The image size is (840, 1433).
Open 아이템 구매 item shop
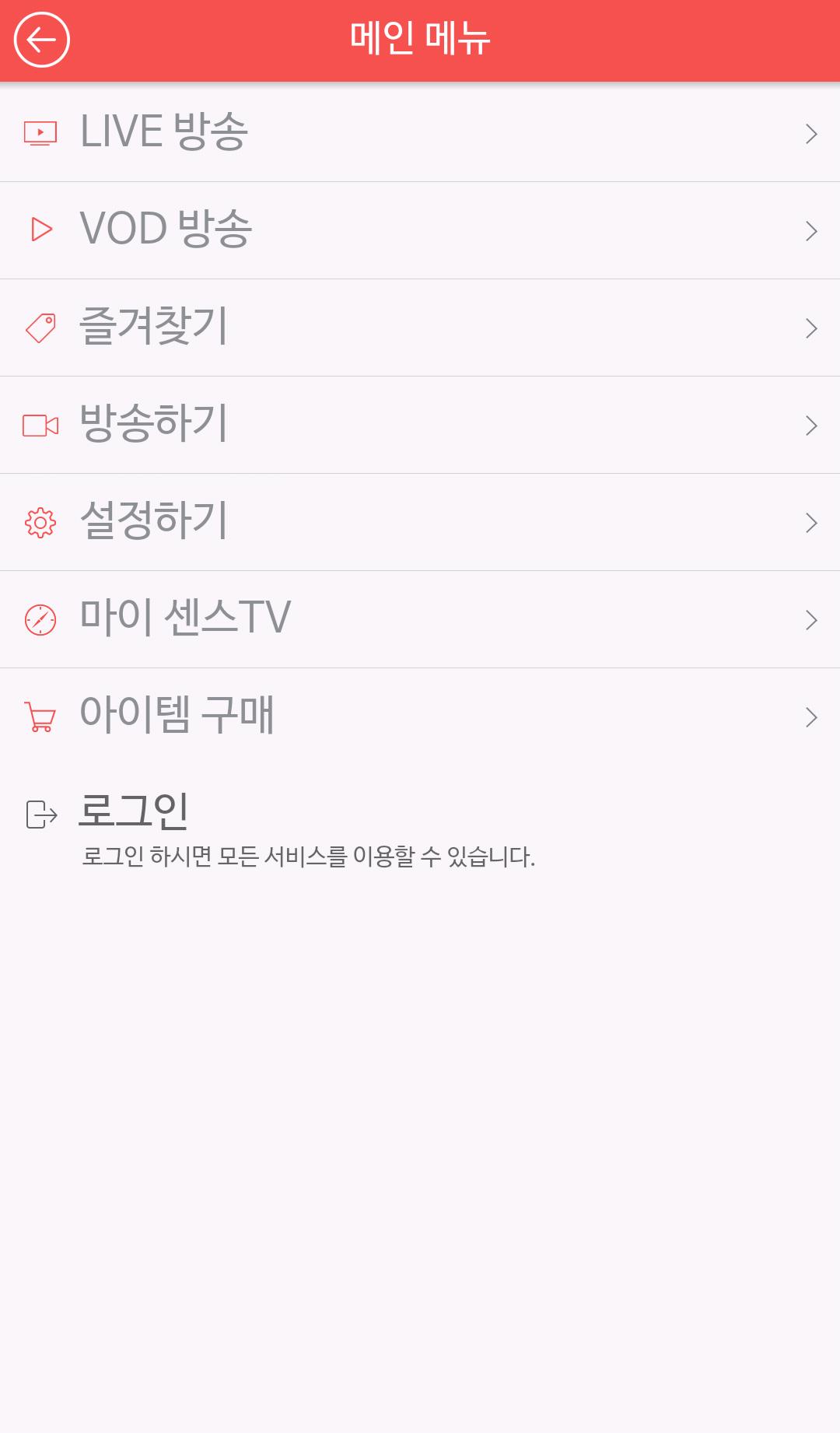pyautogui.click(x=420, y=716)
